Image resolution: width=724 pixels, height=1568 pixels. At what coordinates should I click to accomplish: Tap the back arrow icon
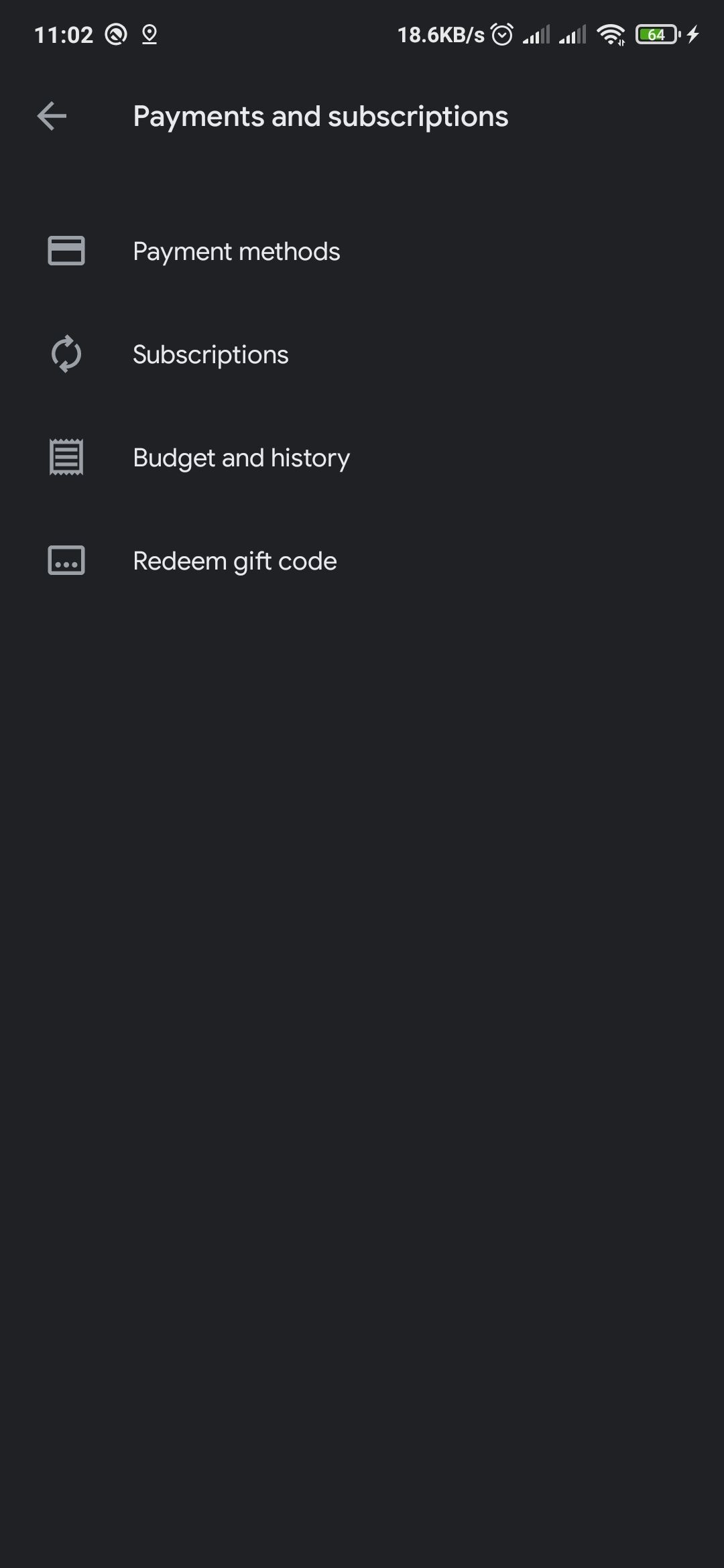tap(51, 116)
